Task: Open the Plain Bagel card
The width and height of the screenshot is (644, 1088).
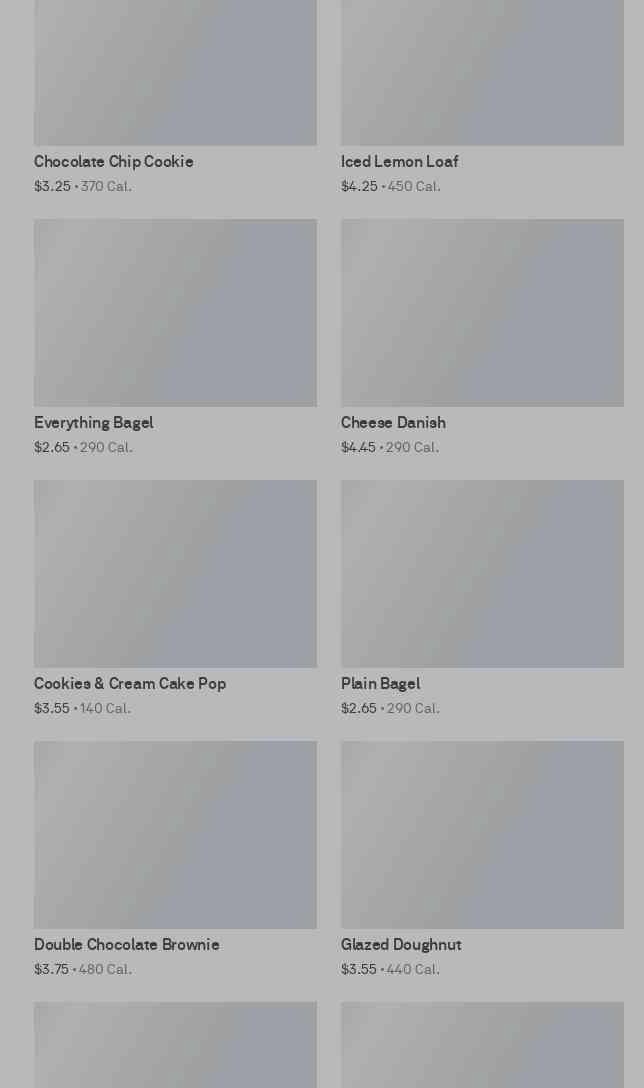Action: point(482,574)
